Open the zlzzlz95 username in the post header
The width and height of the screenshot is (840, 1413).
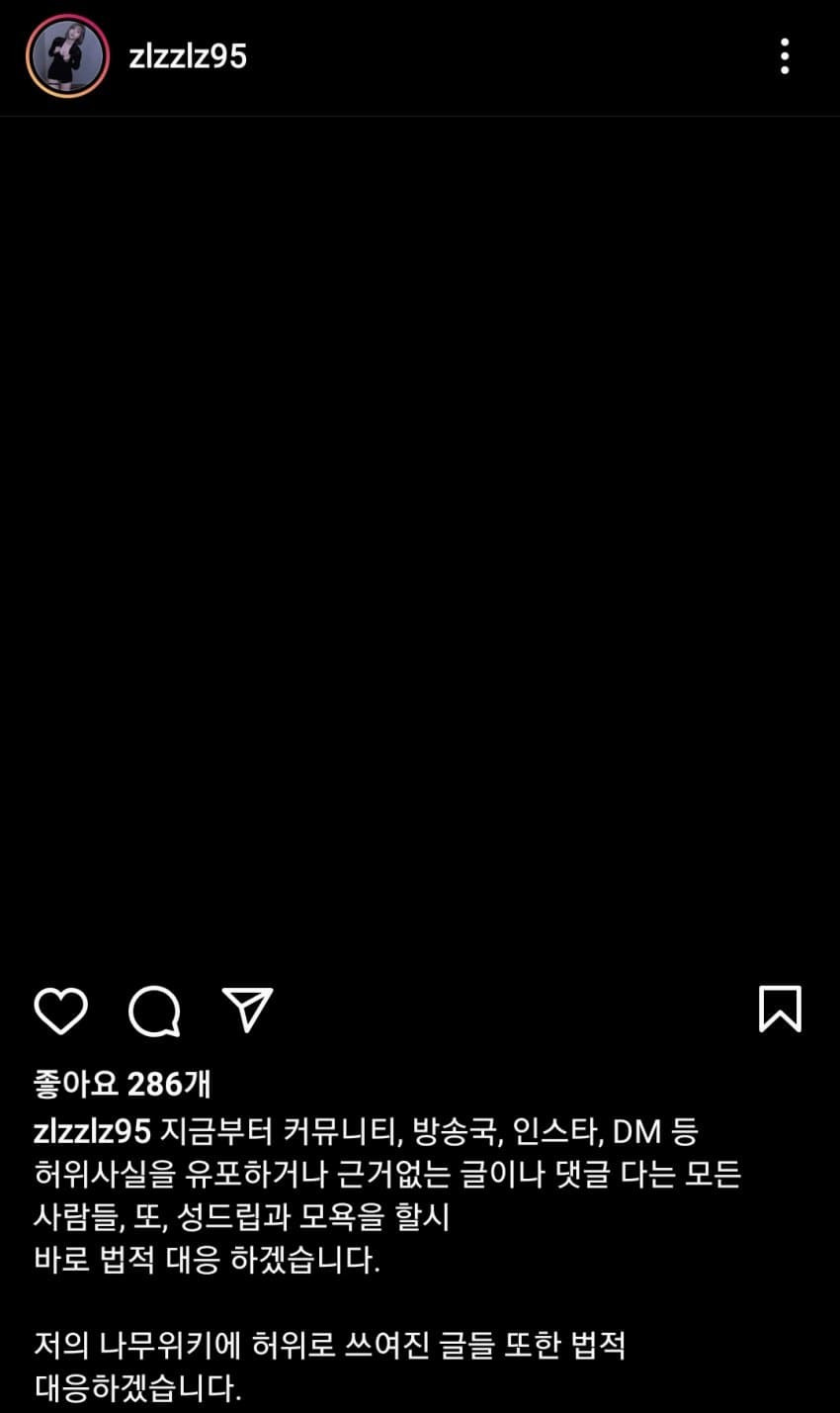pyautogui.click(x=188, y=56)
